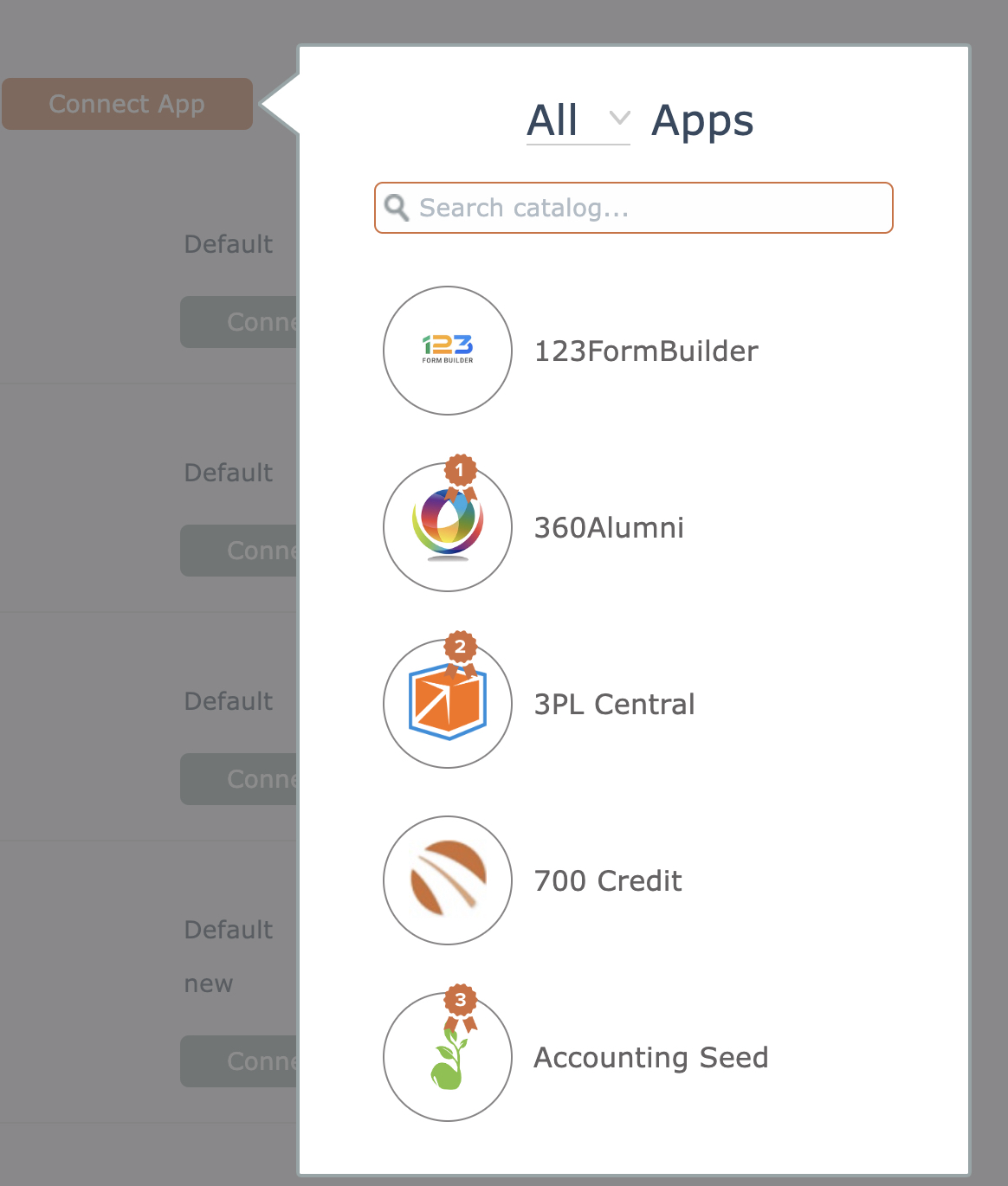Open 3PL Central in the catalog
The image size is (1008, 1186).
[x=614, y=705]
